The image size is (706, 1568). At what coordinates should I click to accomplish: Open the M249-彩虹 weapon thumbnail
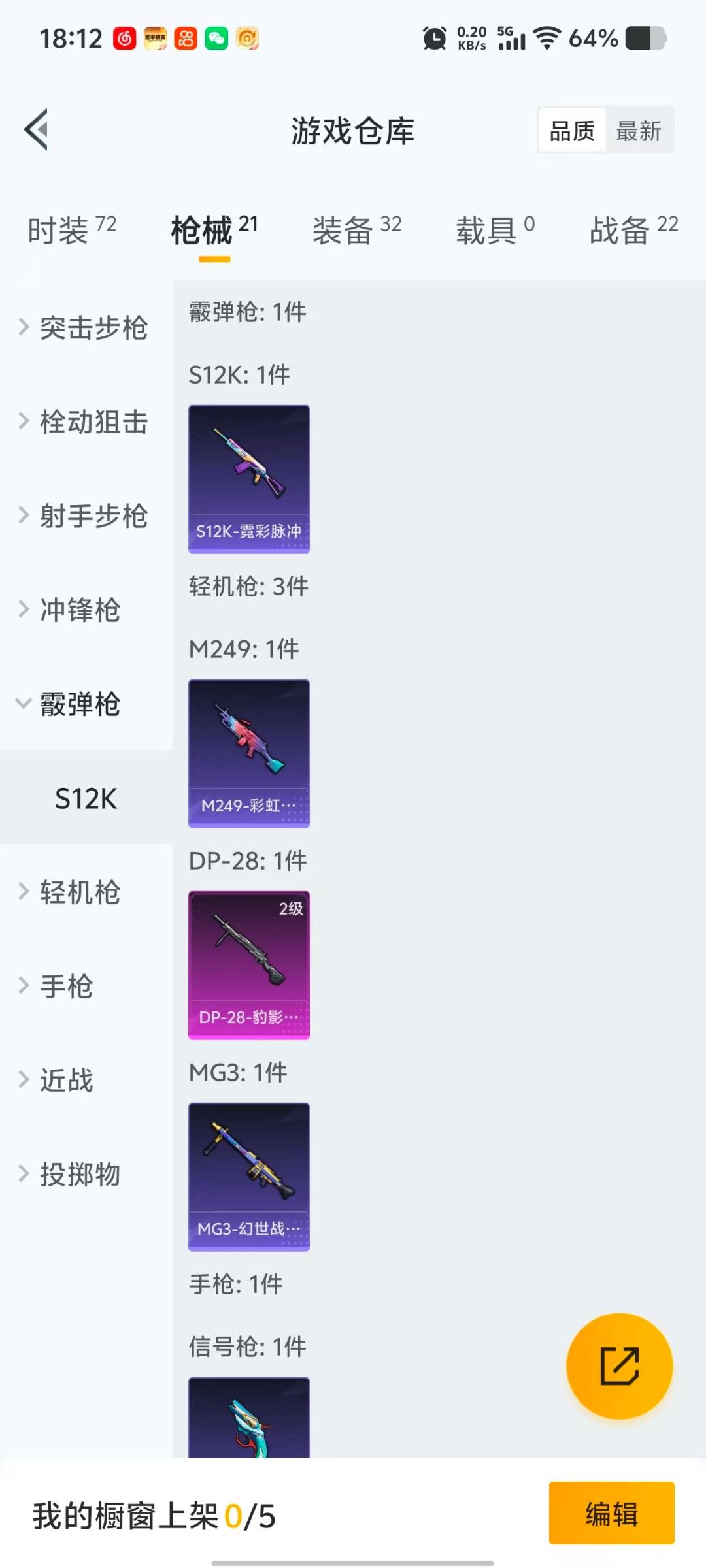point(248,753)
